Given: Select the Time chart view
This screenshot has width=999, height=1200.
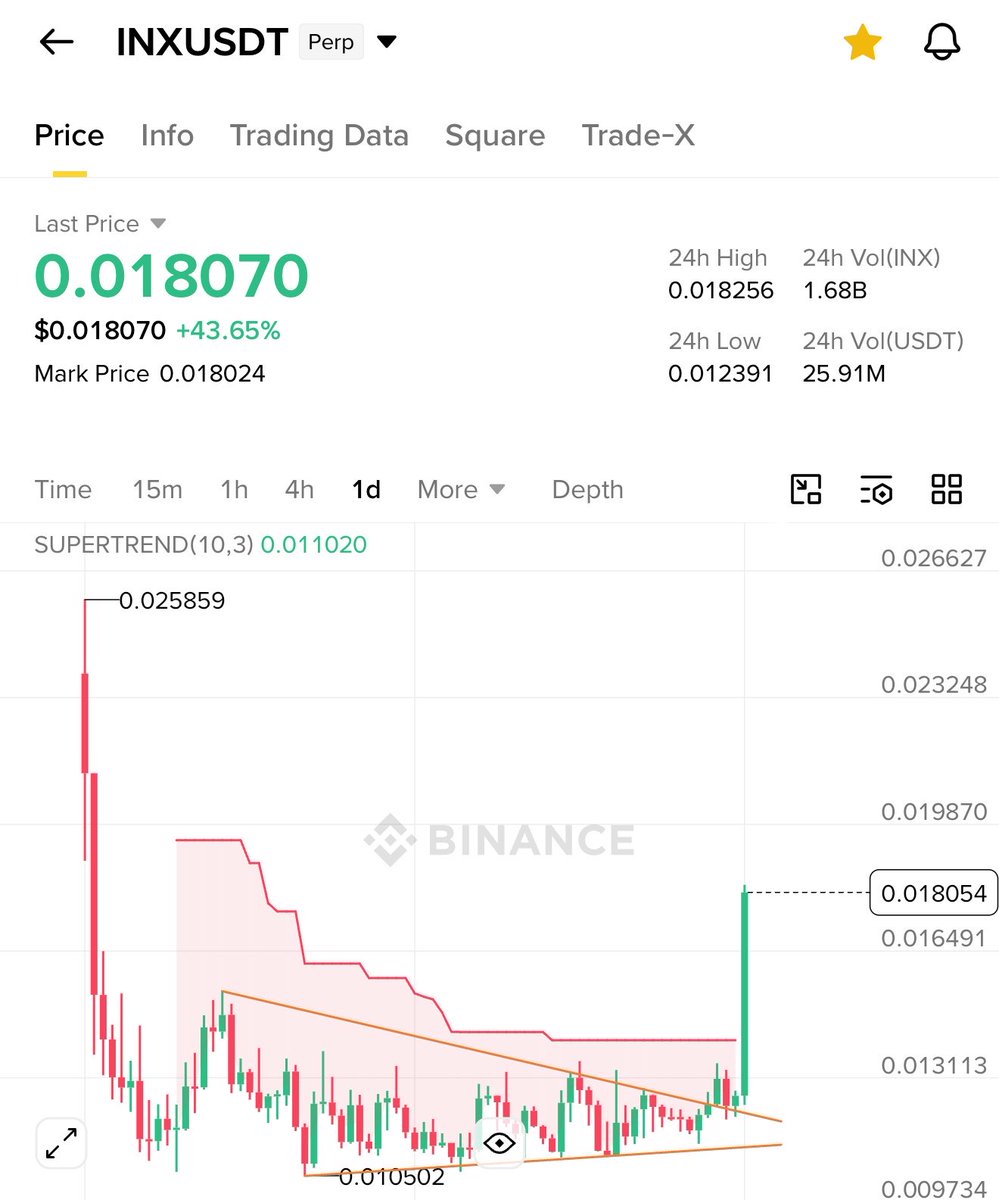Looking at the screenshot, I should [63, 490].
